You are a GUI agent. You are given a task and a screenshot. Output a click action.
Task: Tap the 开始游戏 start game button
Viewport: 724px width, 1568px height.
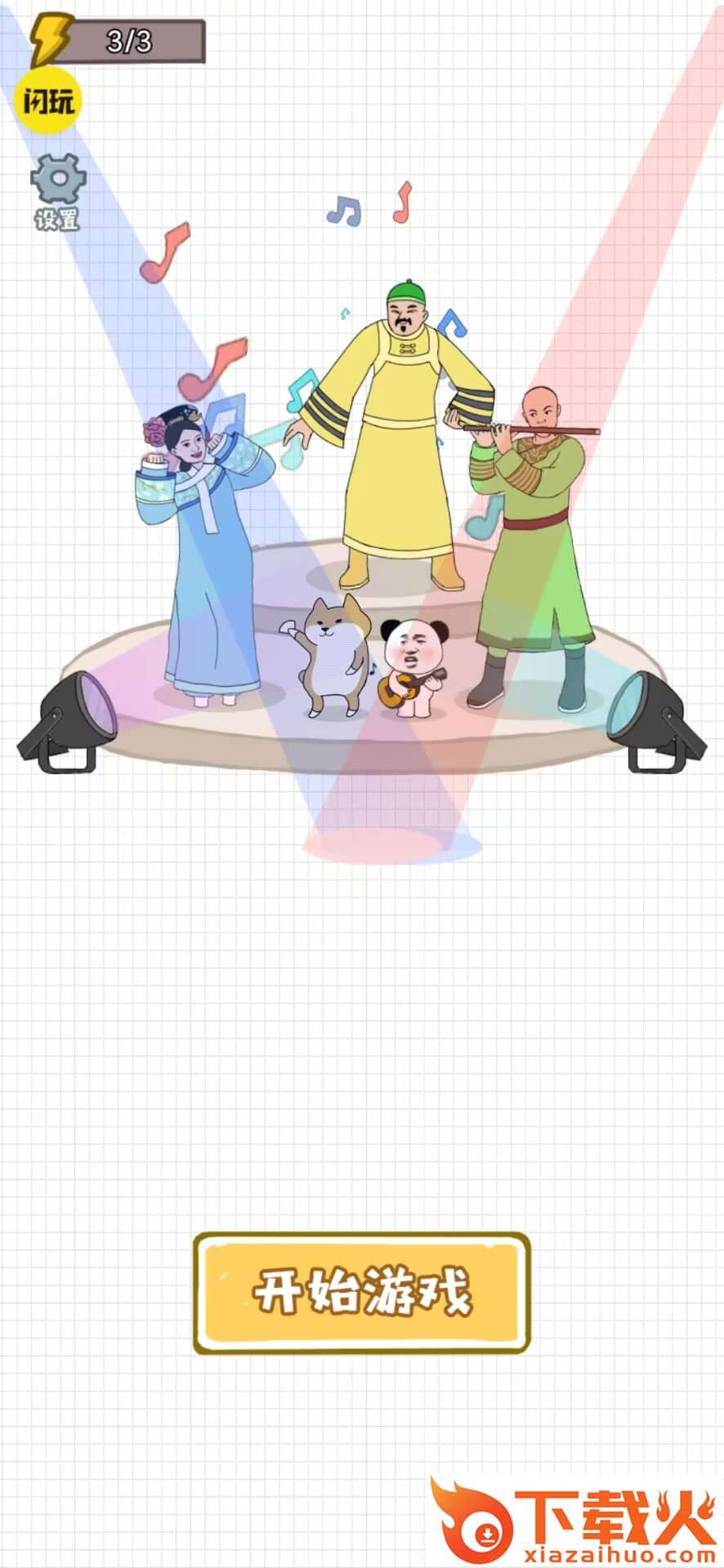[x=362, y=1292]
